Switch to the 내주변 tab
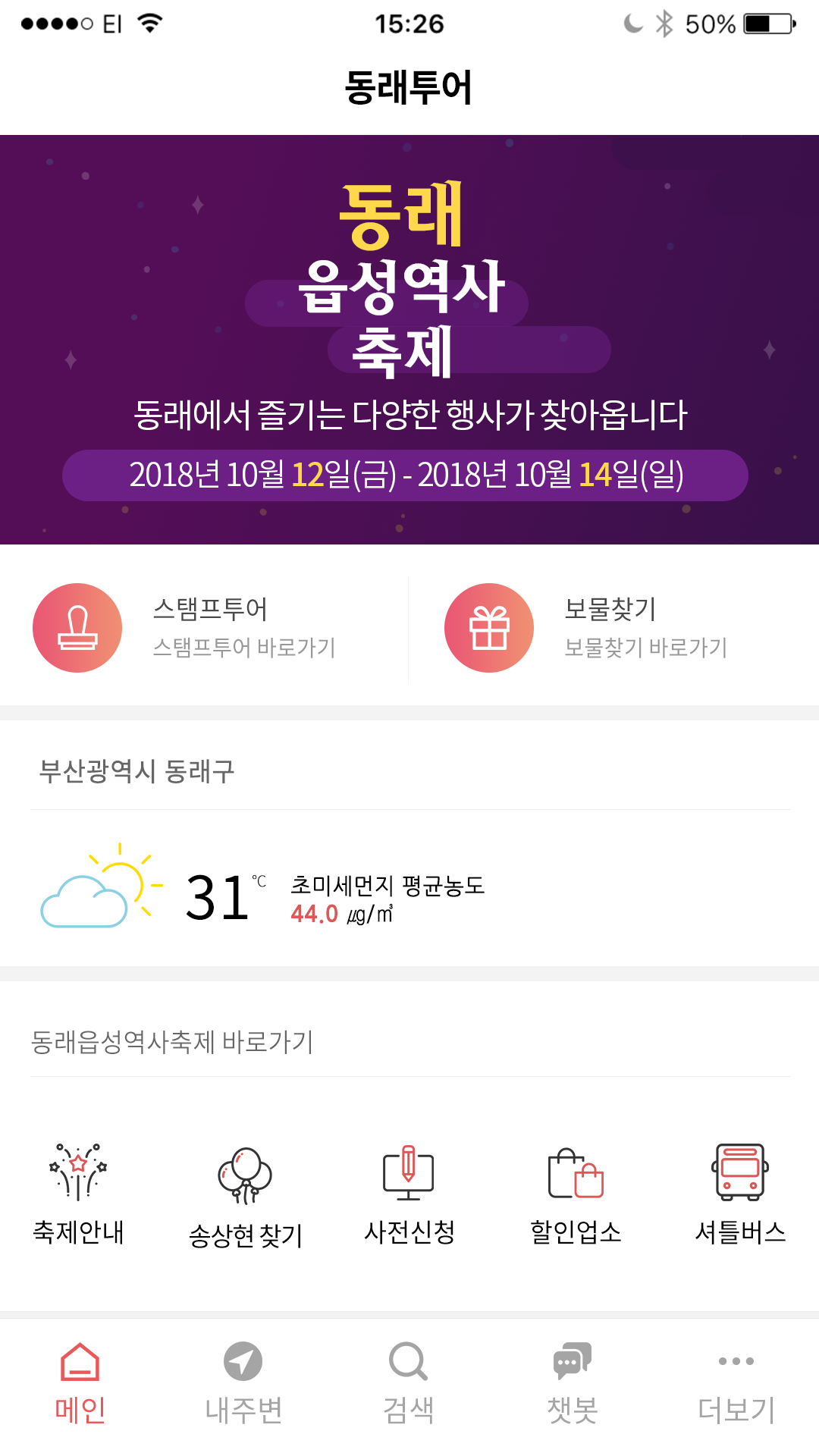The image size is (819, 1456). pos(243,1383)
